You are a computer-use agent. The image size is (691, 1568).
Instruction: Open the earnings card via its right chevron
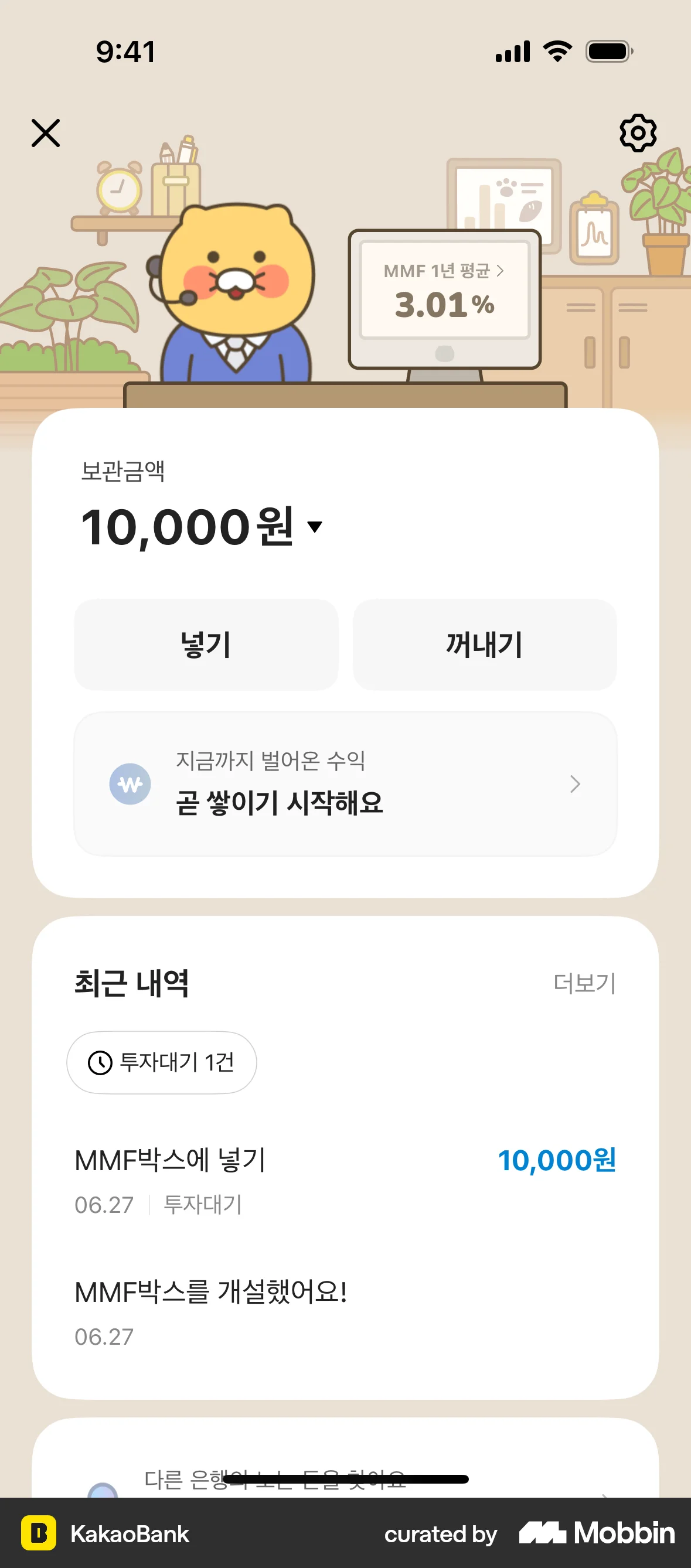(x=575, y=785)
